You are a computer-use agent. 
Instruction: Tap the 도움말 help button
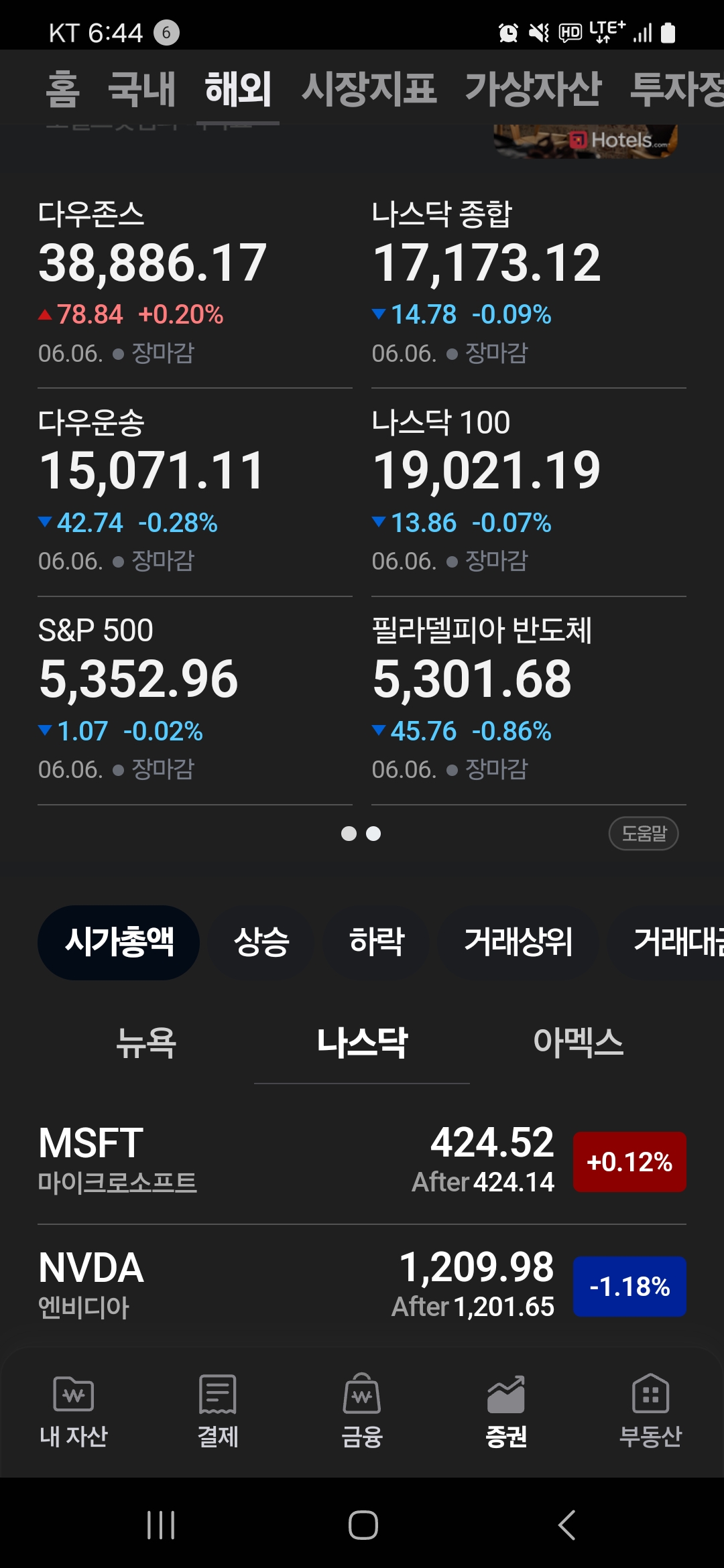pyautogui.click(x=644, y=834)
